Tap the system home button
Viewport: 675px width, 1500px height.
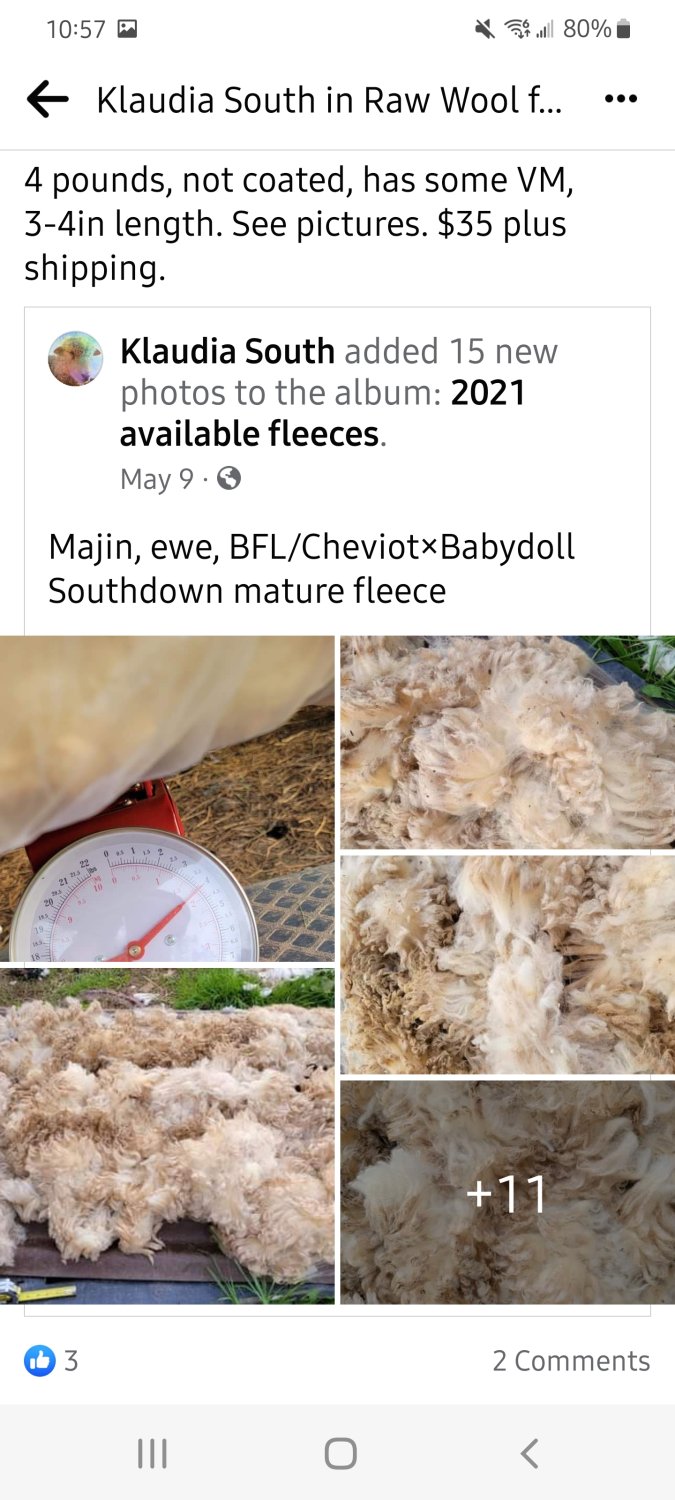(x=340, y=1453)
